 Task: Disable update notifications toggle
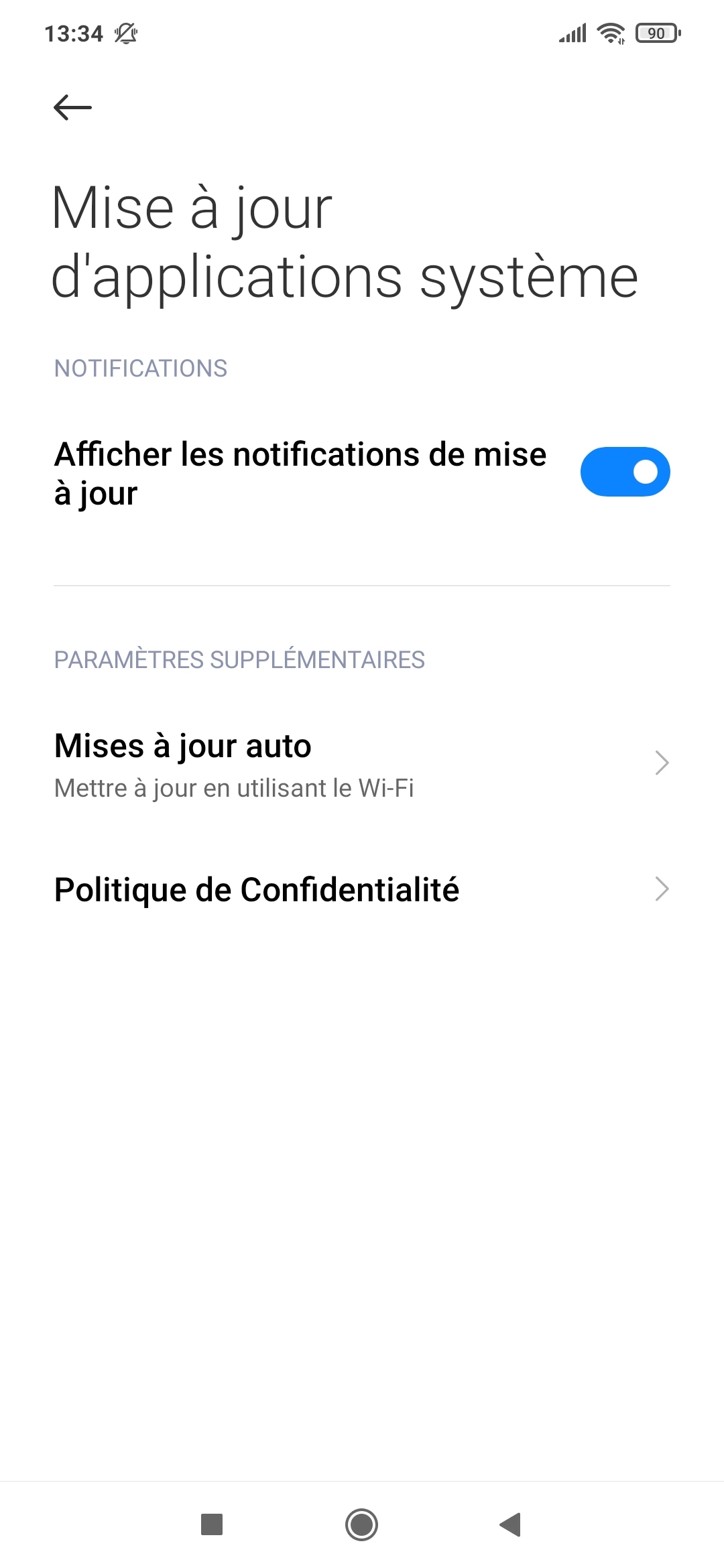coord(625,472)
